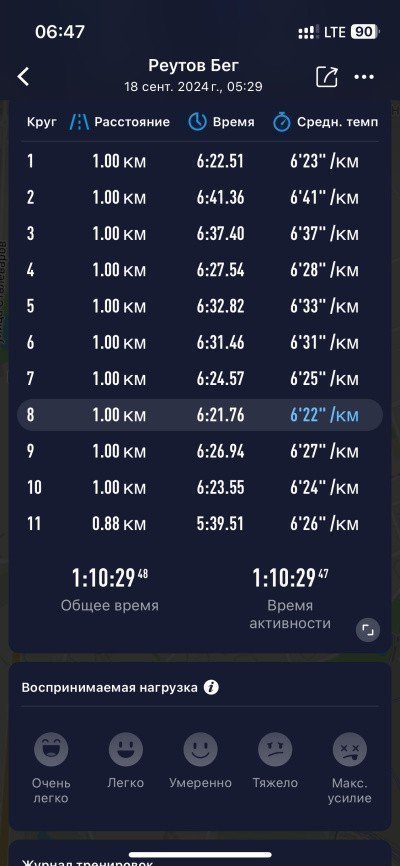Go back using the arrow icon
The height and width of the screenshot is (866, 400).
pyautogui.click(x=23, y=77)
